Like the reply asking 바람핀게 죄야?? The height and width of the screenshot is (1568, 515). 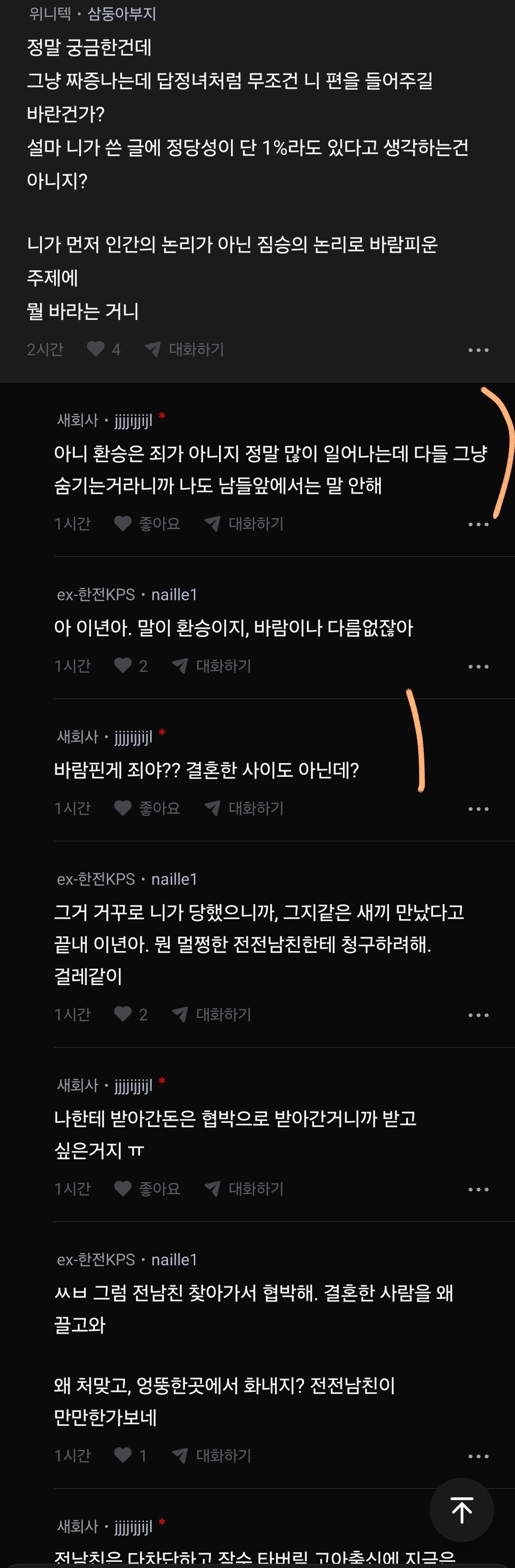123,808
